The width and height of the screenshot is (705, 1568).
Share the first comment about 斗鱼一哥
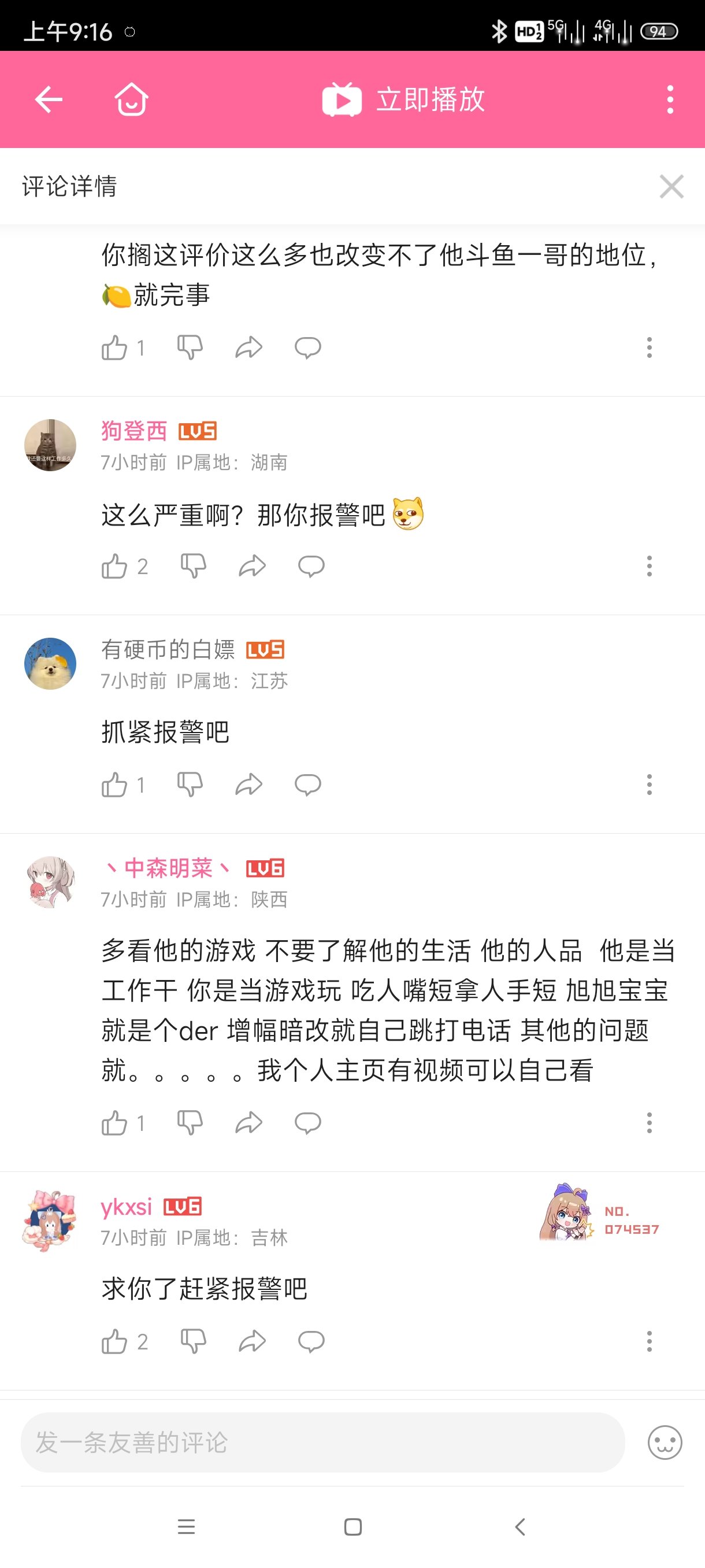[x=249, y=347]
